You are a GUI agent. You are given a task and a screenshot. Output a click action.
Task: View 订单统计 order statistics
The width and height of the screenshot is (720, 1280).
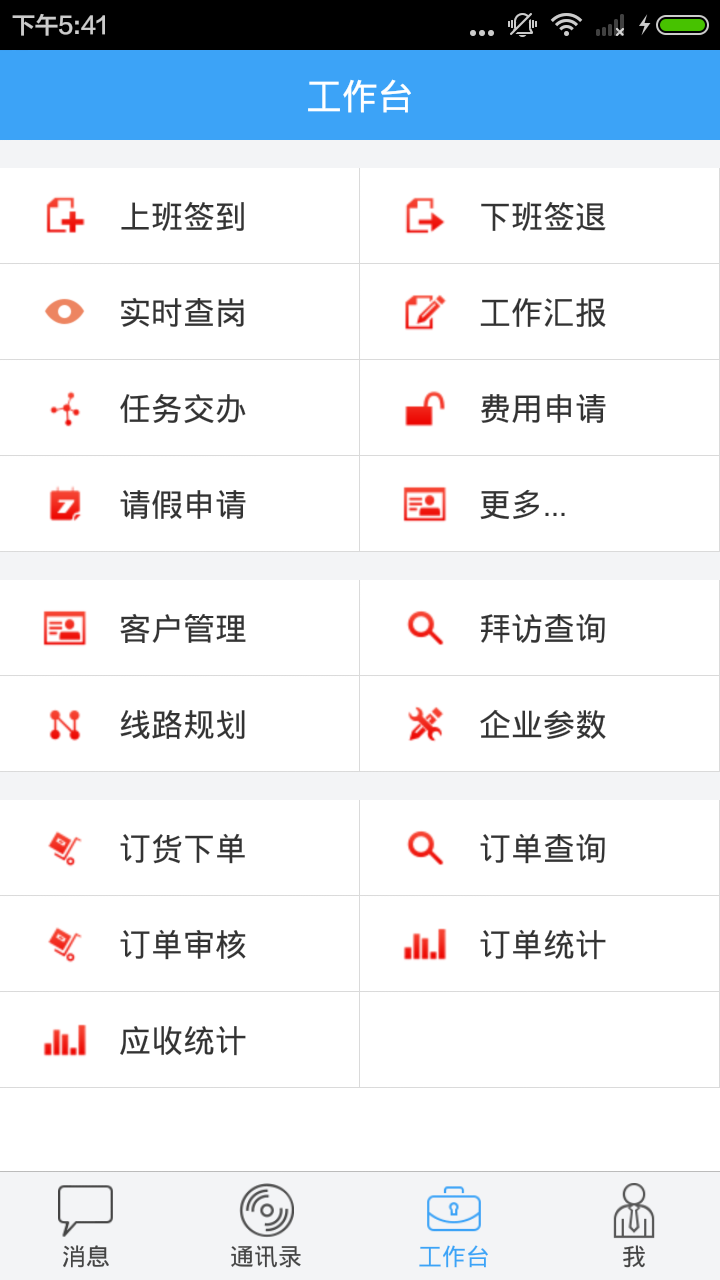[540, 944]
